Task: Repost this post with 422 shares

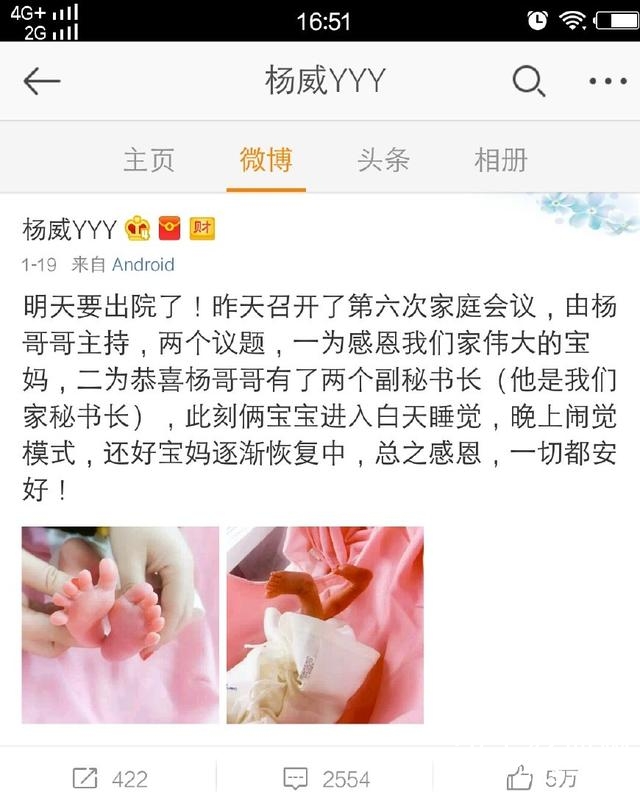Action: tap(110, 778)
